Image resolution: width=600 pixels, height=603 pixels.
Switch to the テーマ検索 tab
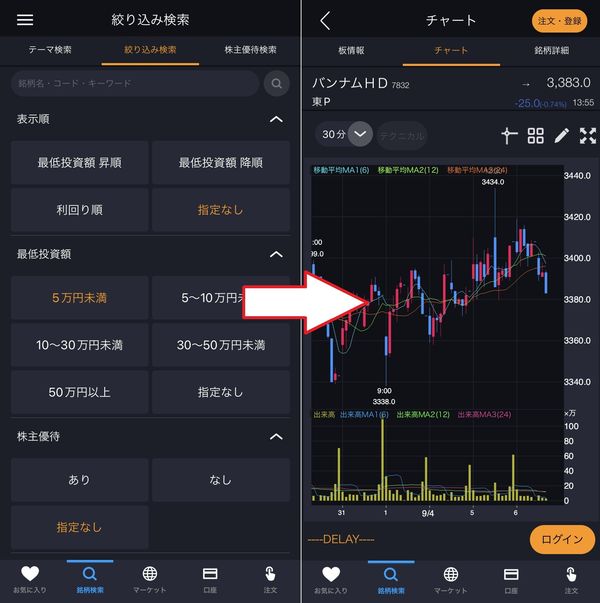point(50,50)
